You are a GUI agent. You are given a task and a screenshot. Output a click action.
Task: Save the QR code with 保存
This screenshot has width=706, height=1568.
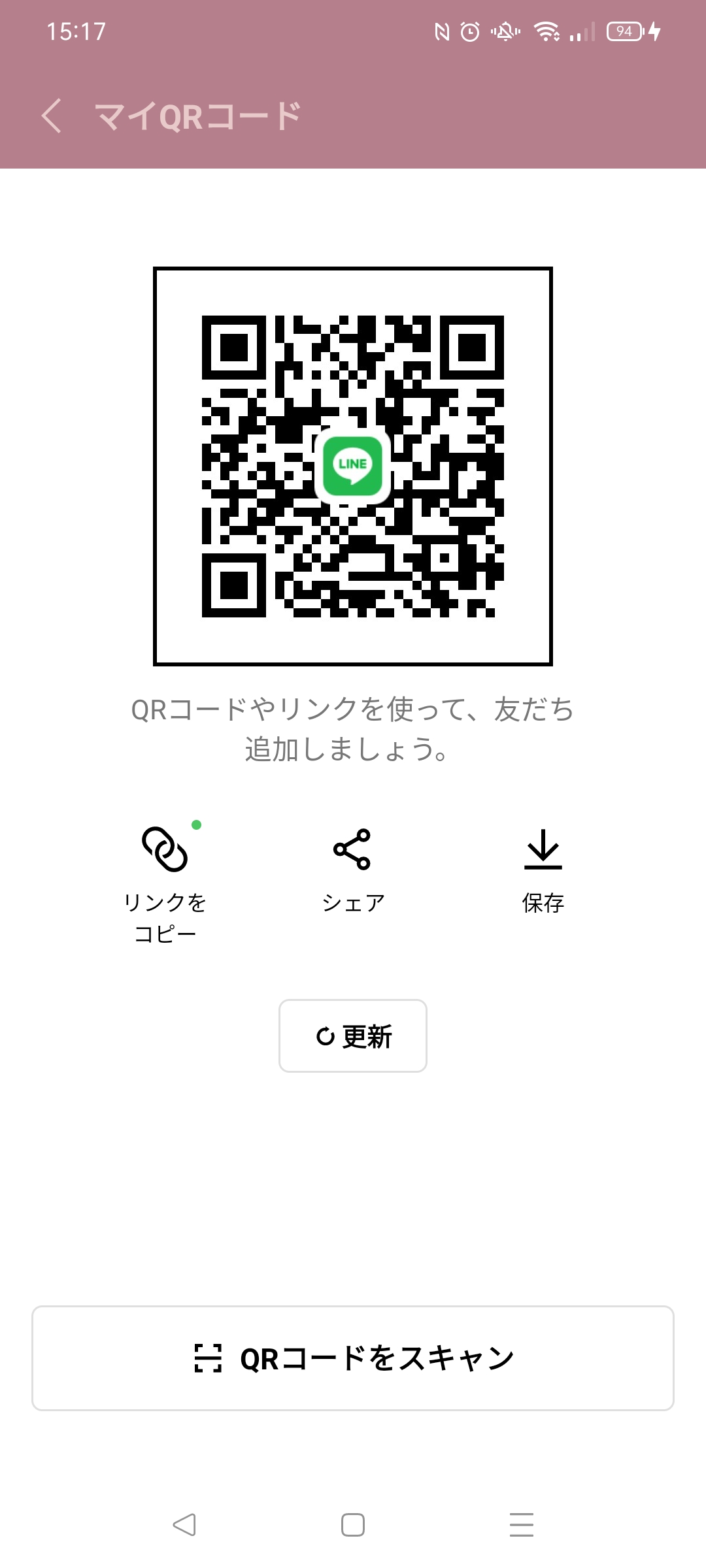click(543, 870)
